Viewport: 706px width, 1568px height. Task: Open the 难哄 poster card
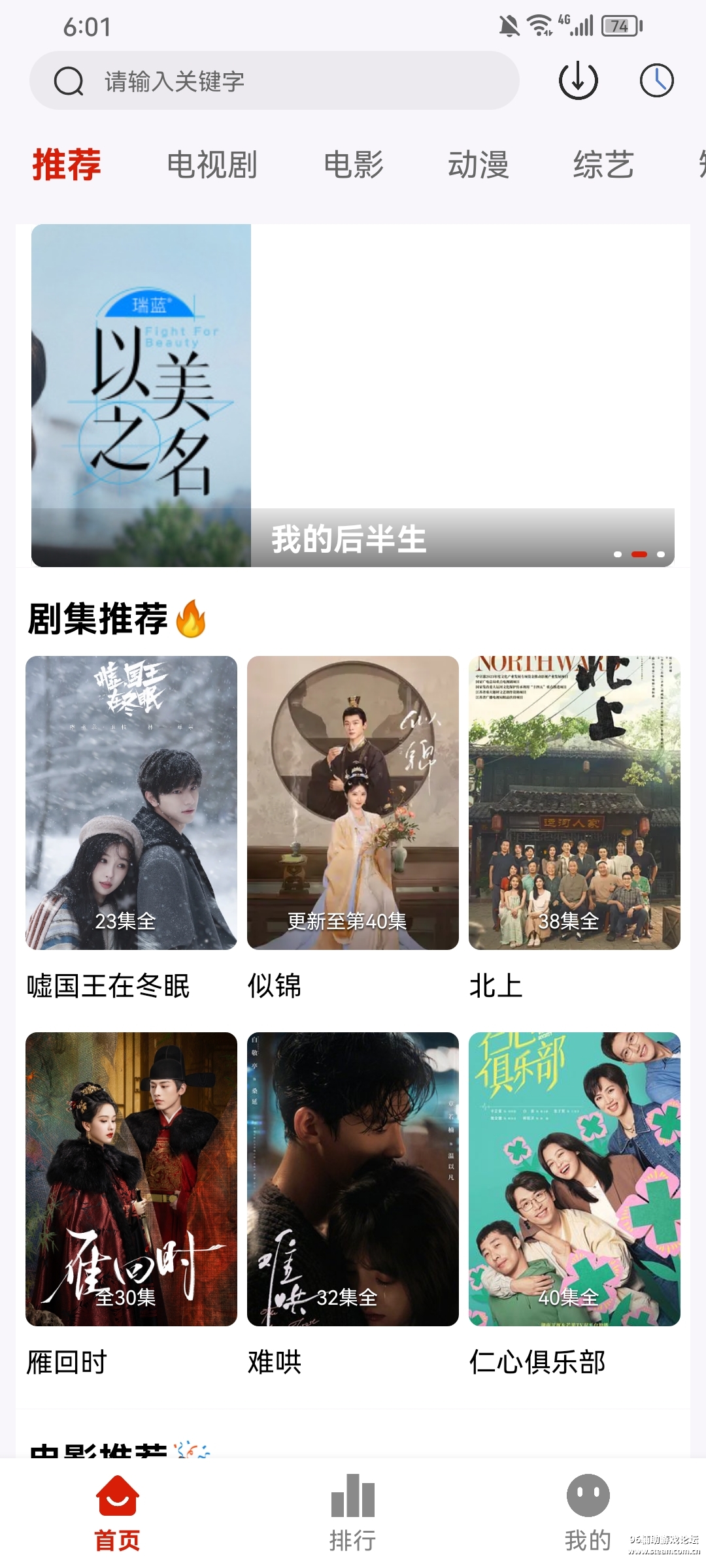pyautogui.click(x=353, y=1179)
